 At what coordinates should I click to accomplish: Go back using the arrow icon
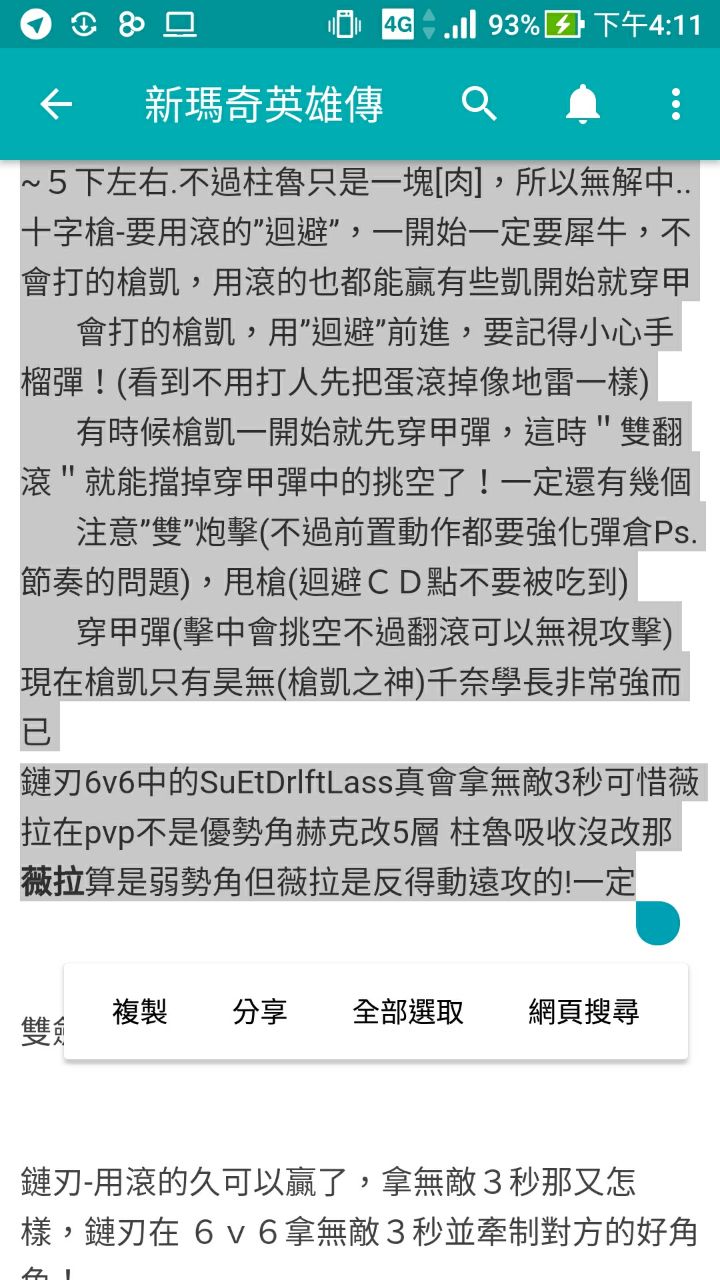tap(56, 104)
